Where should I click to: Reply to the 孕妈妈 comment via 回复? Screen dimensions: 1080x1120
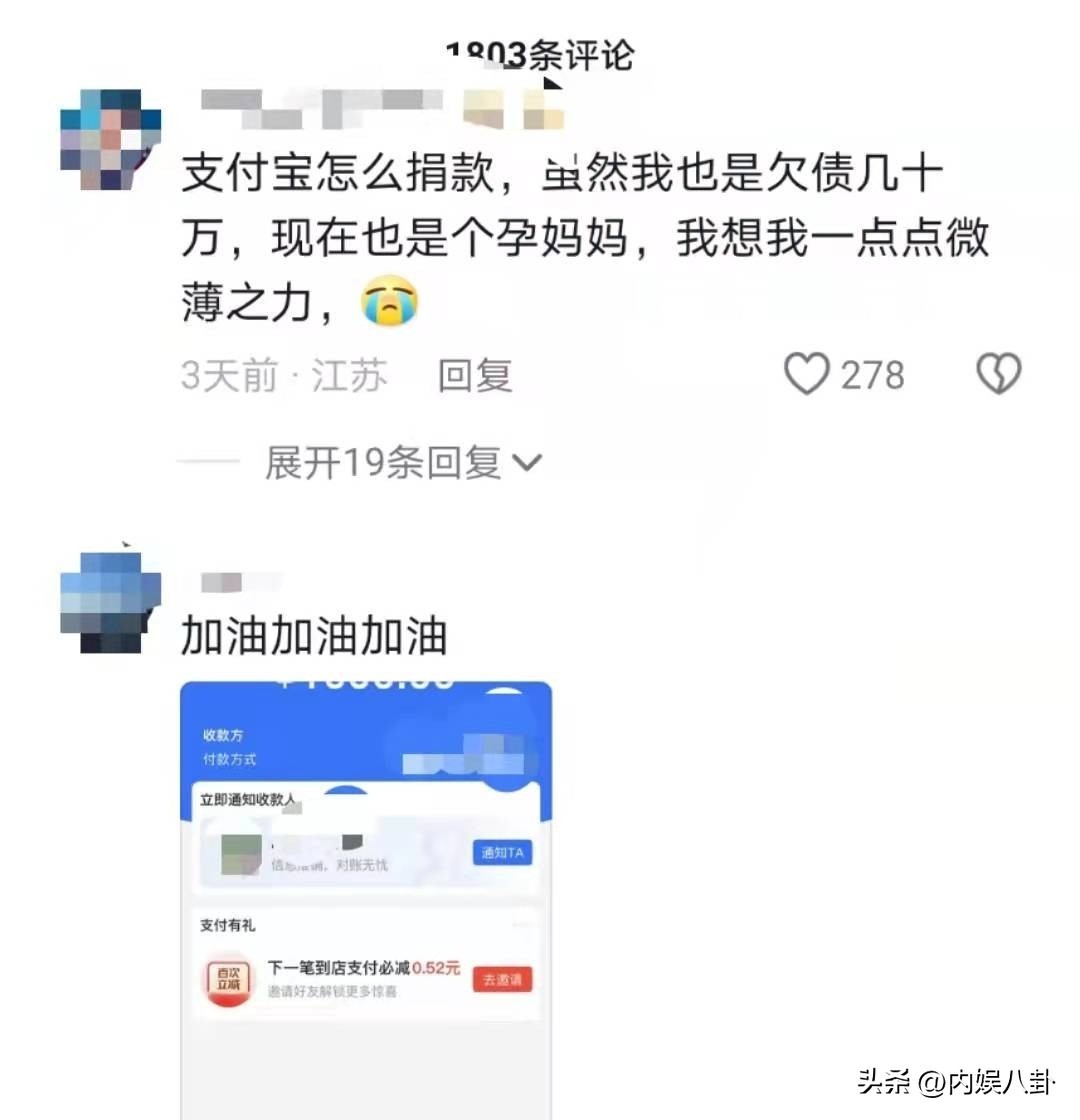[475, 376]
